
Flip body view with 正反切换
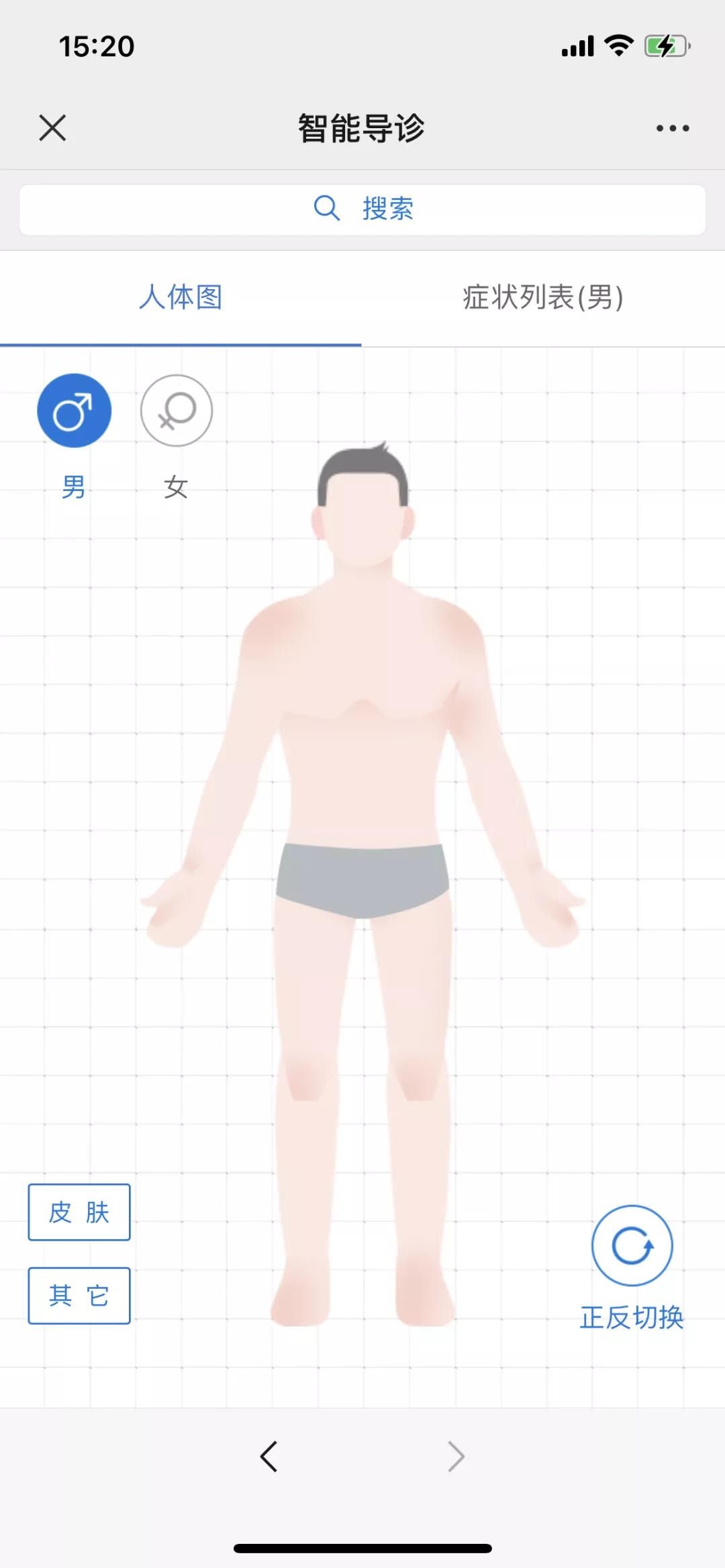coord(632,1246)
